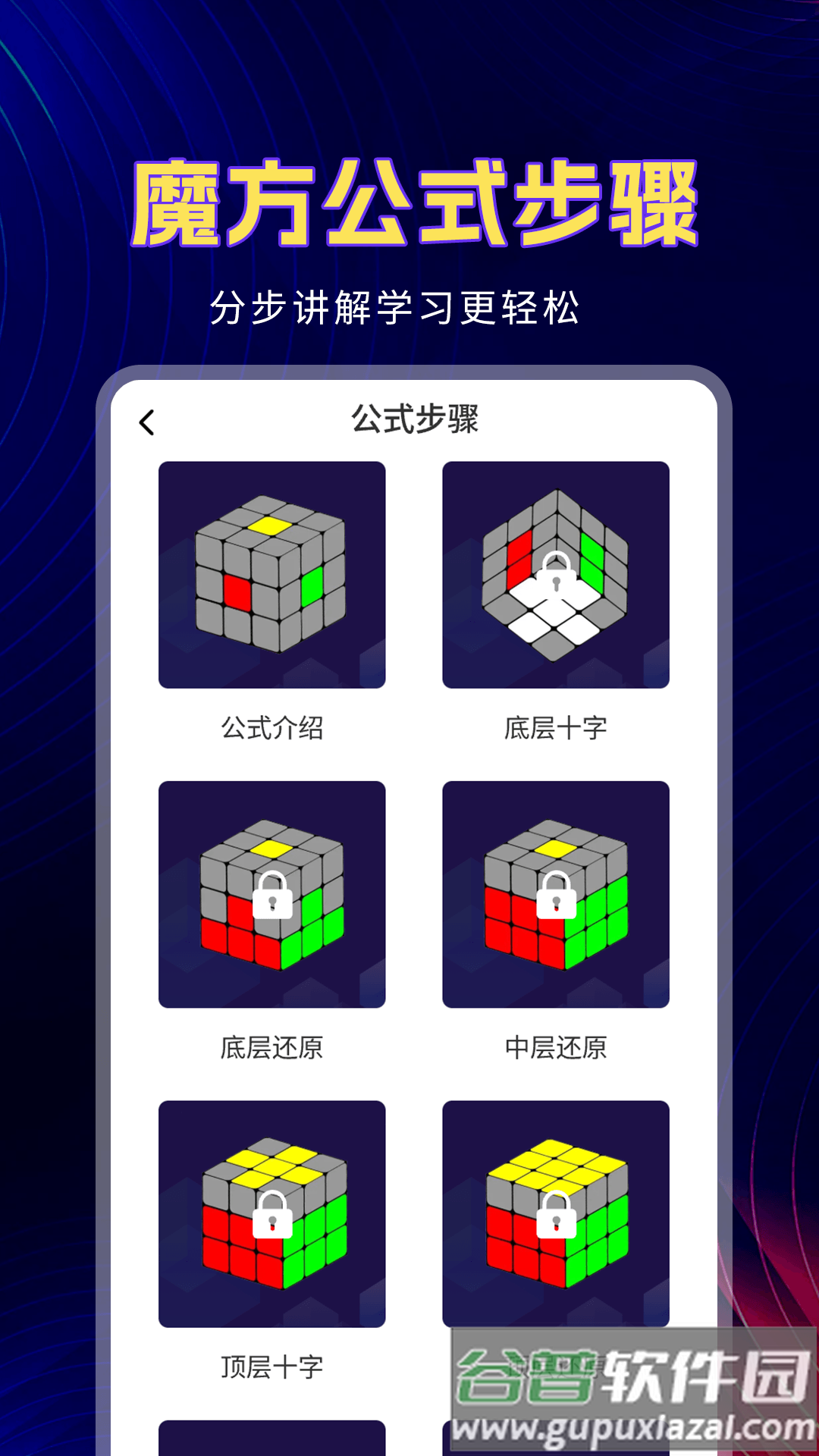819x1456 pixels.
Task: Tap the 中层还原 text label
Action: pos(557,1048)
